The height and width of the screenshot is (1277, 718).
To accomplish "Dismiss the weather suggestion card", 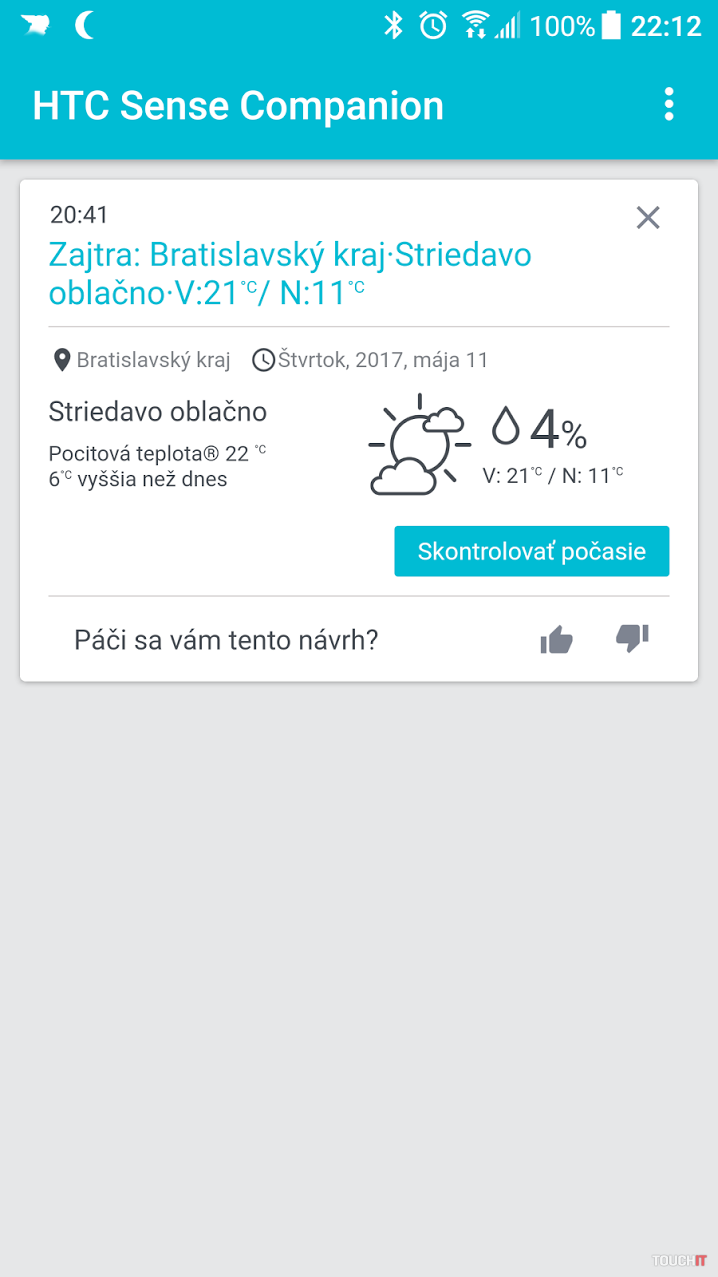I will pyautogui.click(x=648, y=218).
